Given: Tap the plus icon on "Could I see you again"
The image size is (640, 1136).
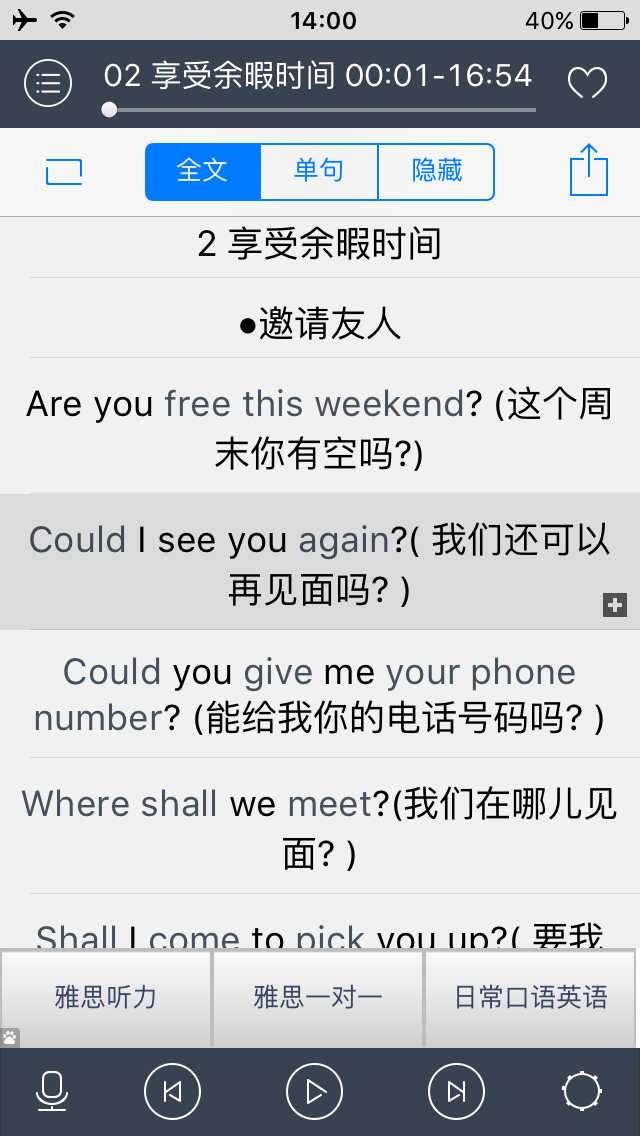Looking at the screenshot, I should coord(615,606).
